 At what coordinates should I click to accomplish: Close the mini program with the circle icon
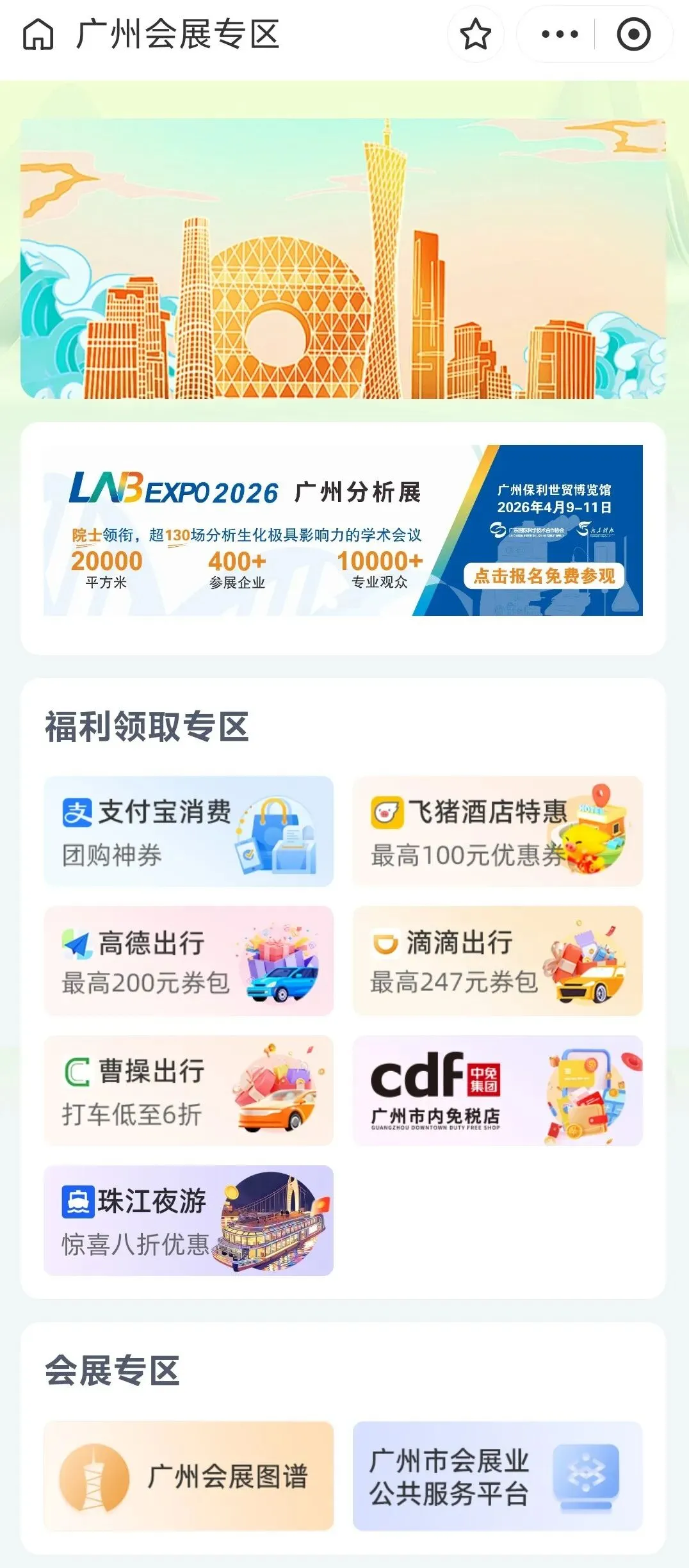[x=633, y=34]
